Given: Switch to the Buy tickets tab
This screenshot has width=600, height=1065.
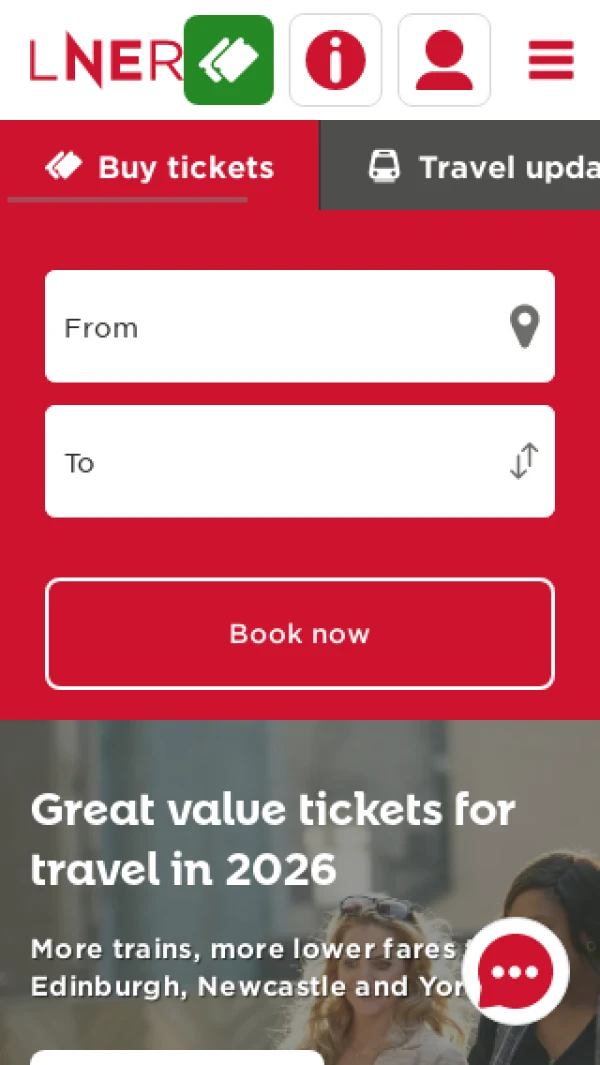Looking at the screenshot, I should [x=160, y=167].
